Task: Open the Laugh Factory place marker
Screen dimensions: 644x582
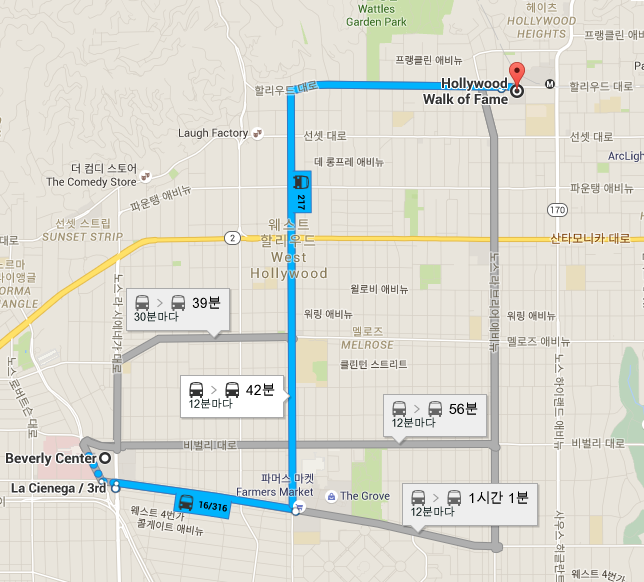Action: (258, 133)
